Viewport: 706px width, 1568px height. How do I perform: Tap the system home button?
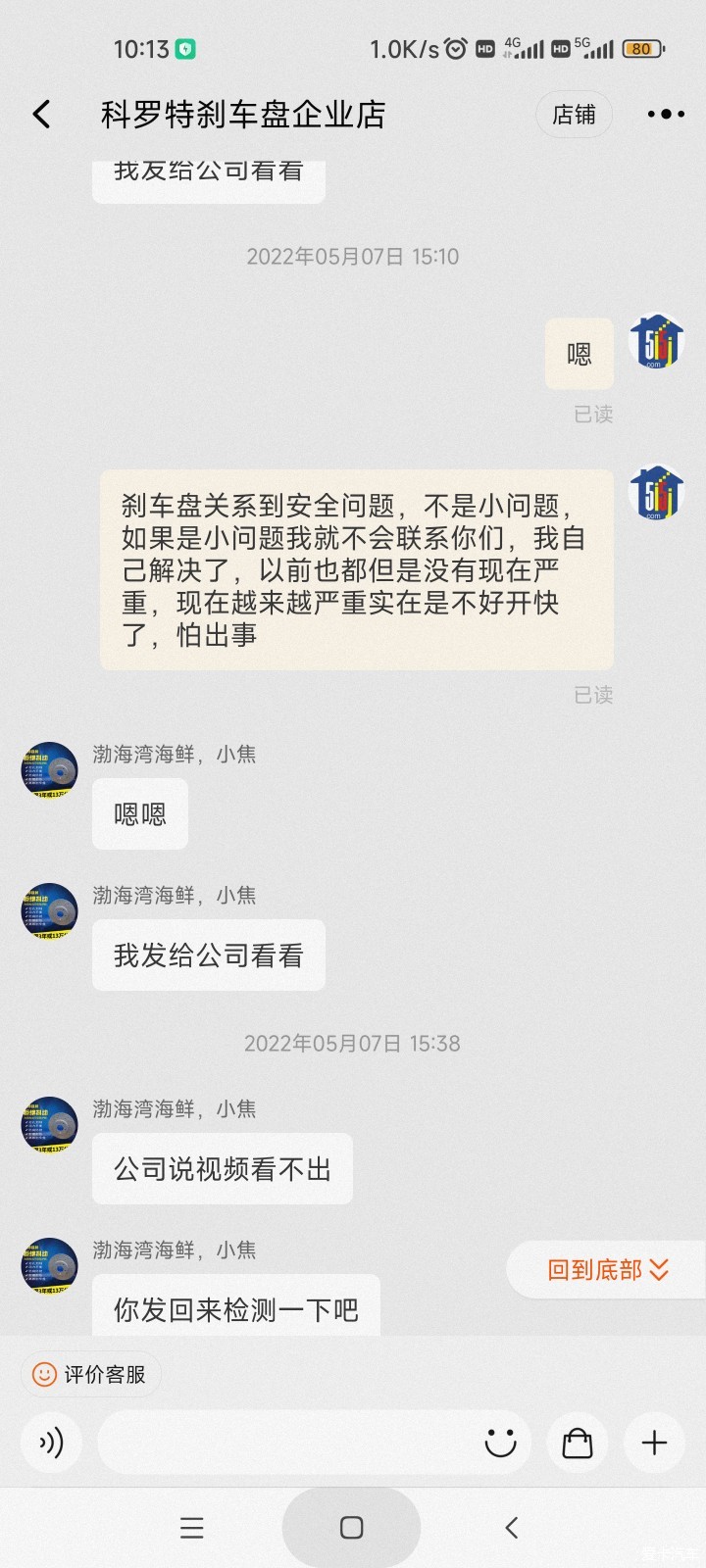[x=351, y=1527]
